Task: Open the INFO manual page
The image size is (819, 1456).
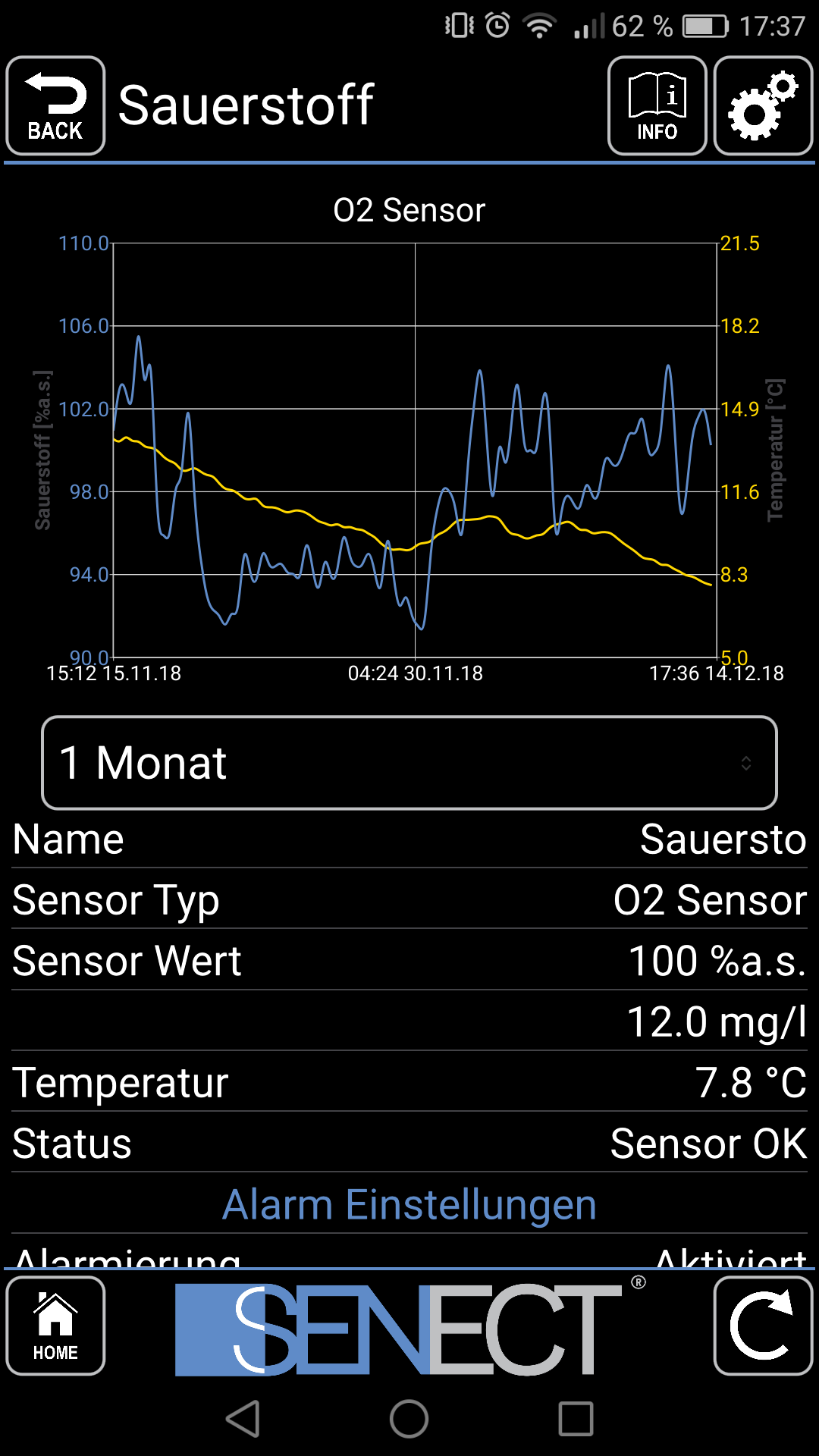Action: [657, 106]
